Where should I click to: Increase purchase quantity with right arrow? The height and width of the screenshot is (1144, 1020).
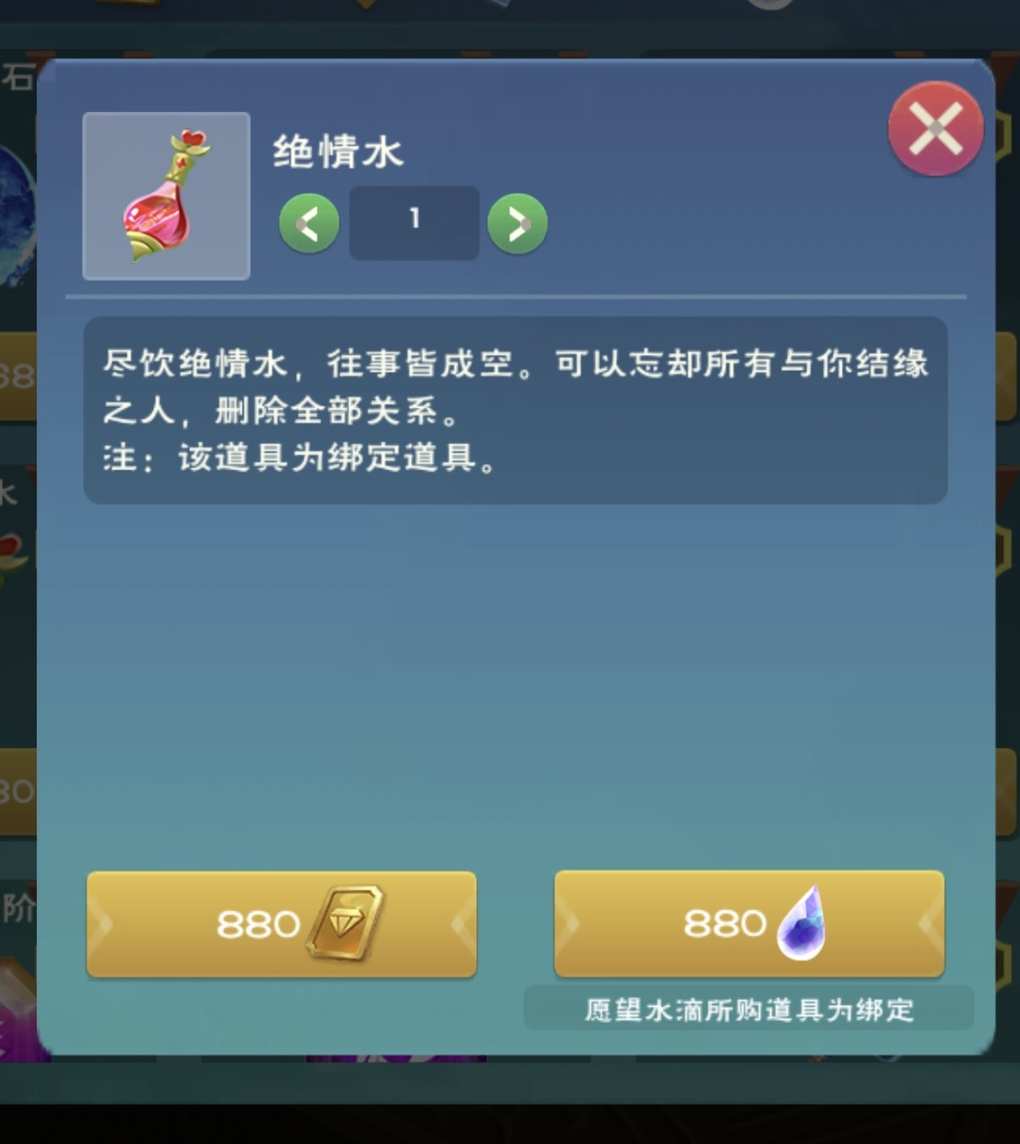(517, 223)
